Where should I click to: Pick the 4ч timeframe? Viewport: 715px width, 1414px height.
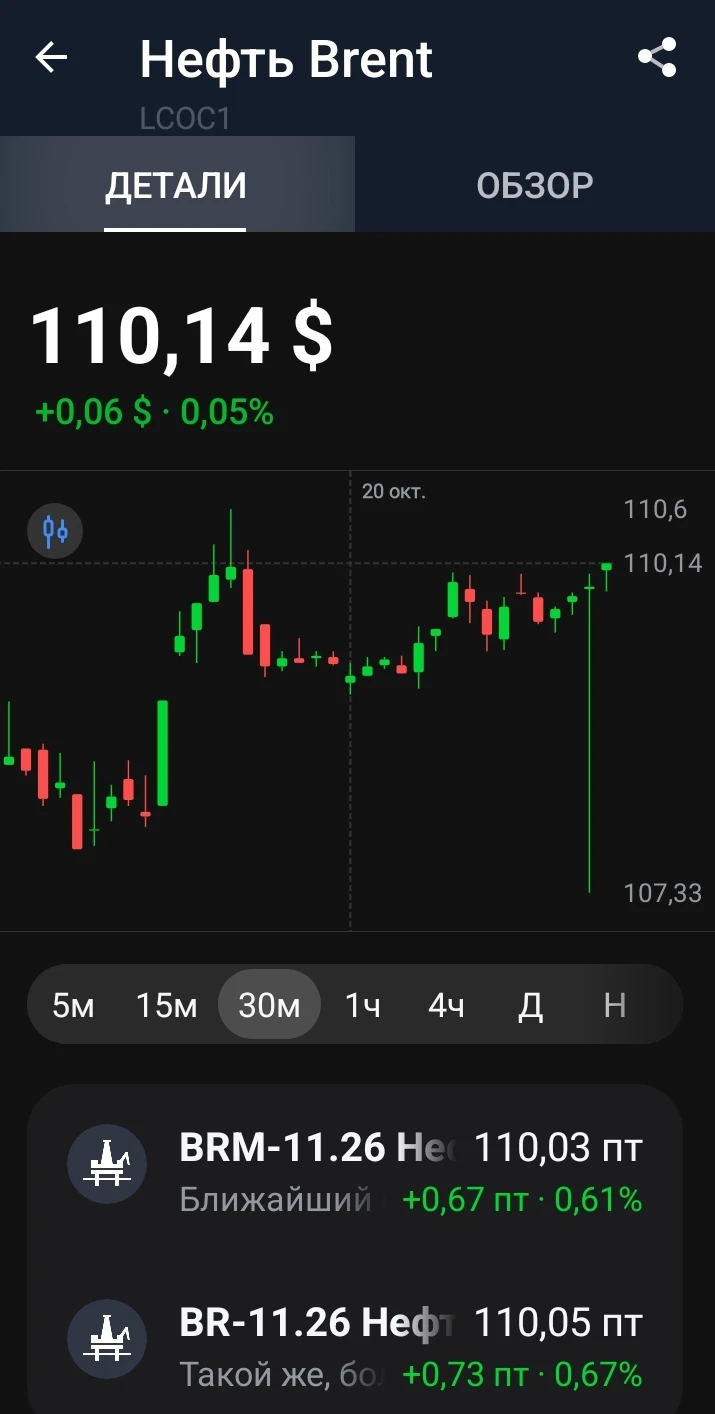point(446,1005)
